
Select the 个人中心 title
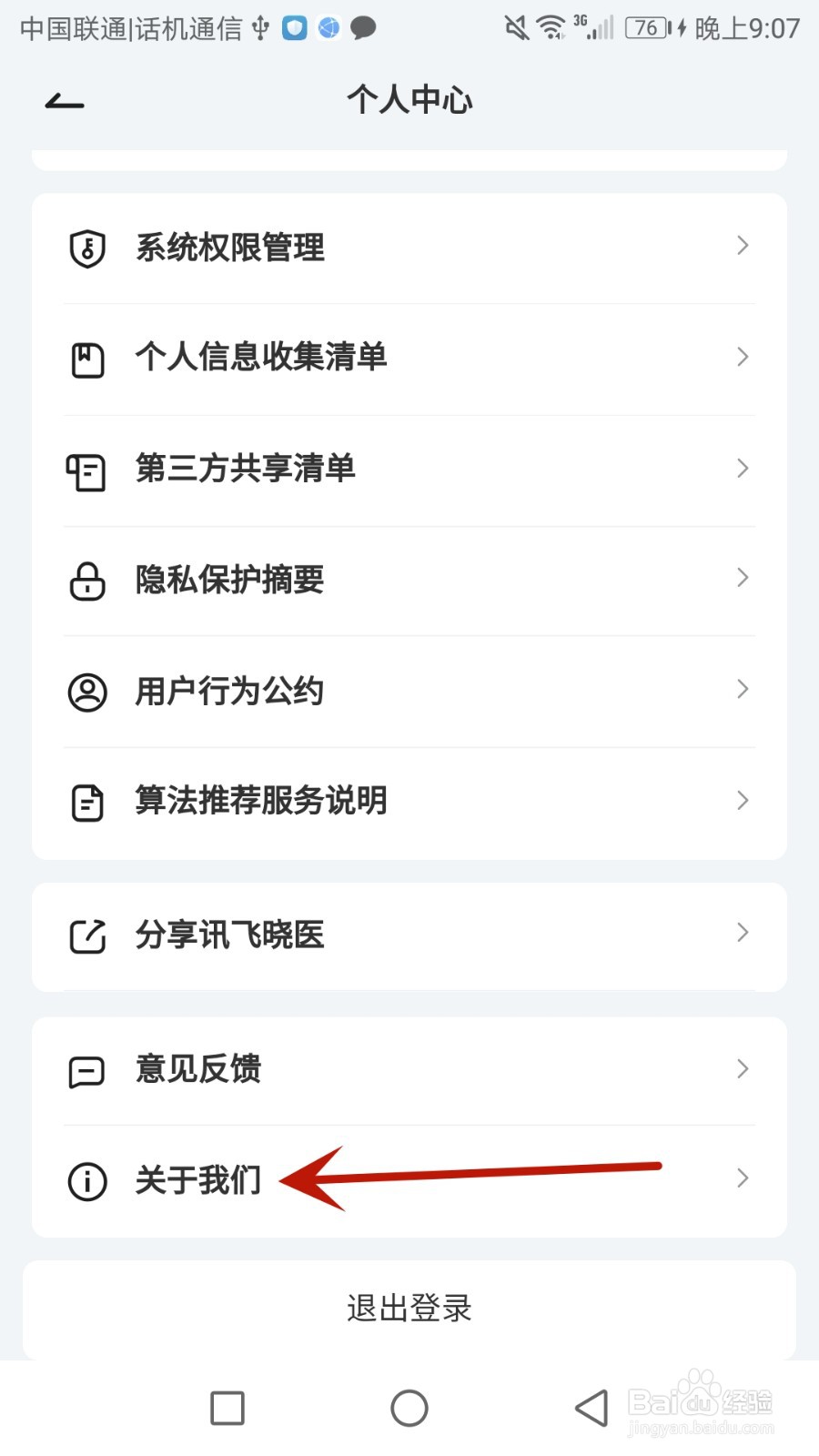coord(409,100)
